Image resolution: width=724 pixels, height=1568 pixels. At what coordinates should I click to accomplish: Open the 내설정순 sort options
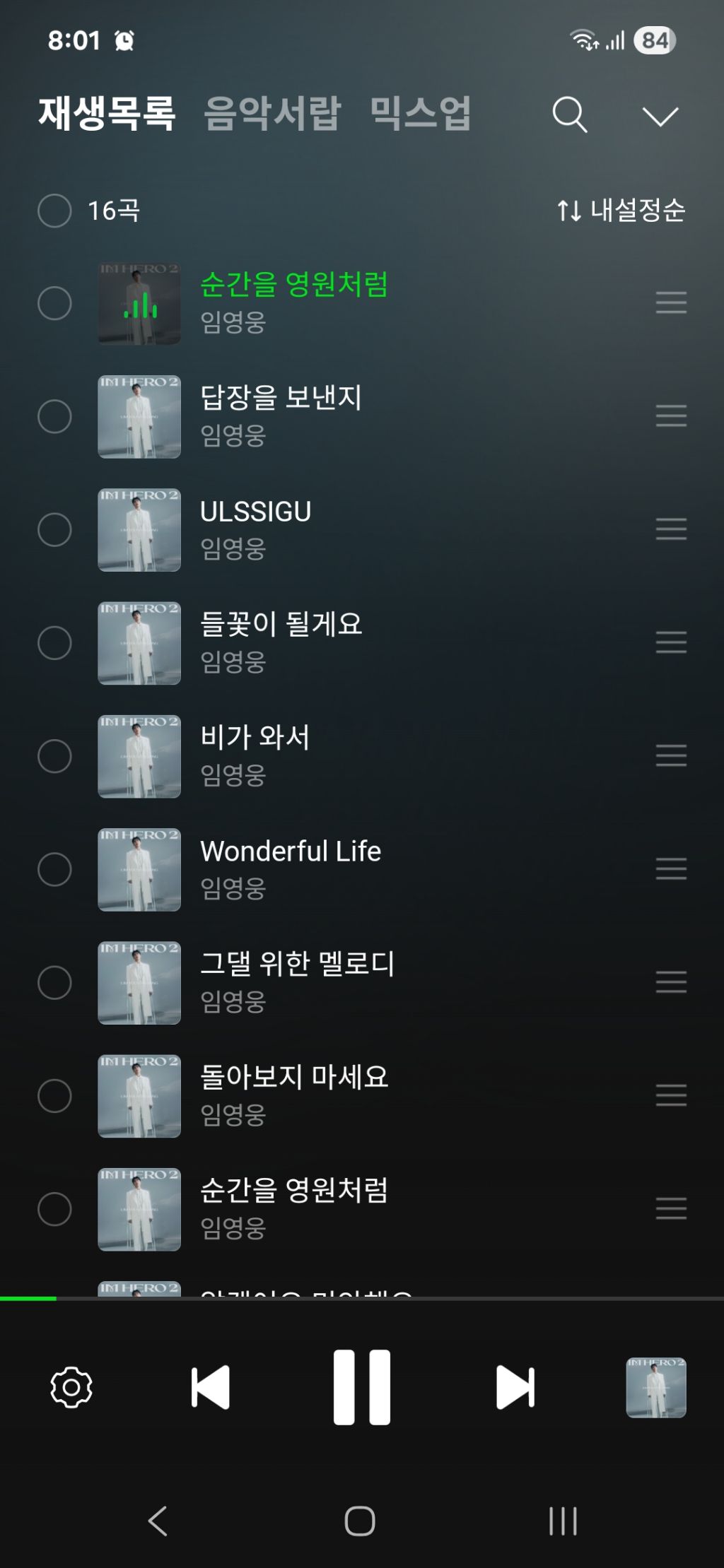[x=621, y=211]
